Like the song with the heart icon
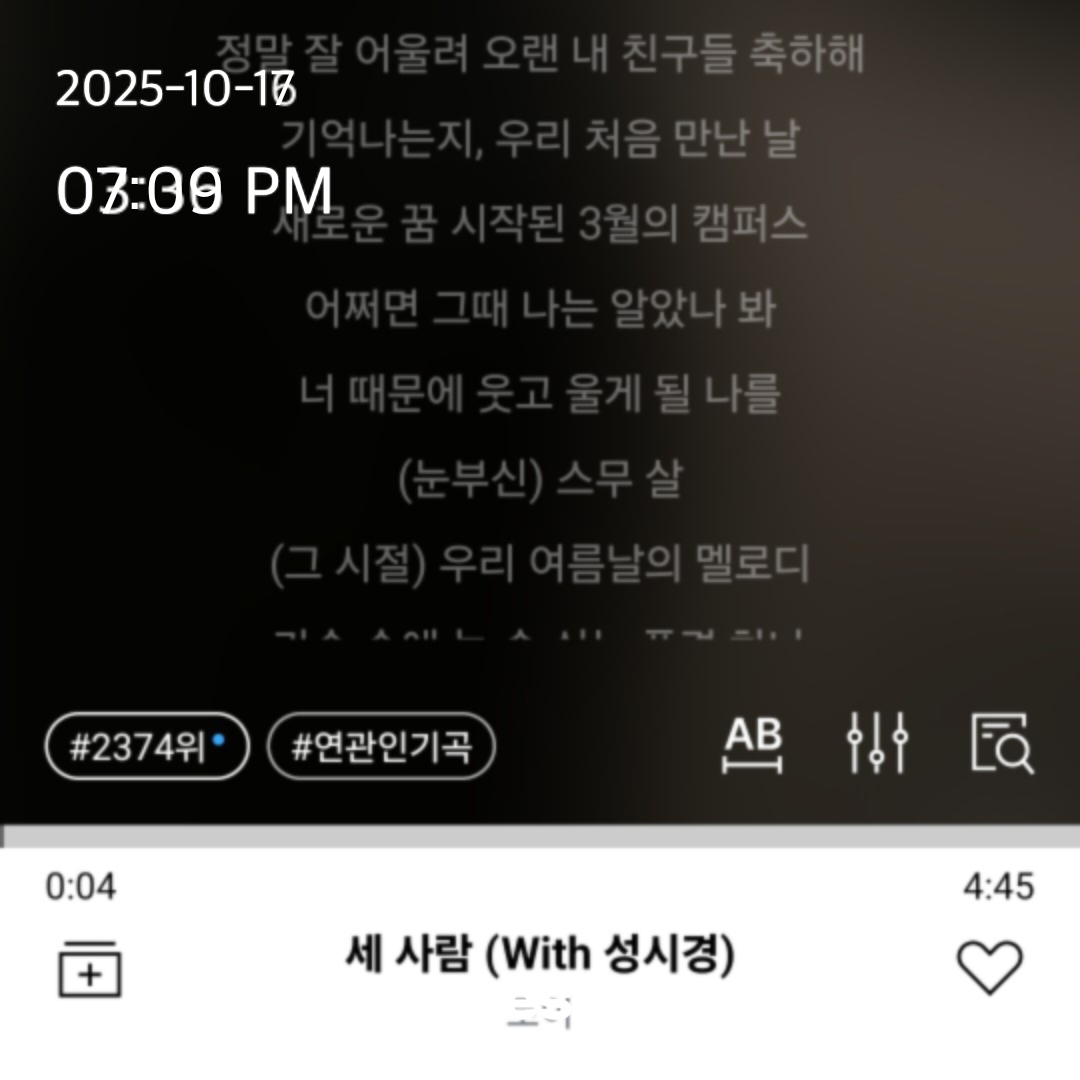Viewport: 1080px width, 1080px height. tap(989, 967)
